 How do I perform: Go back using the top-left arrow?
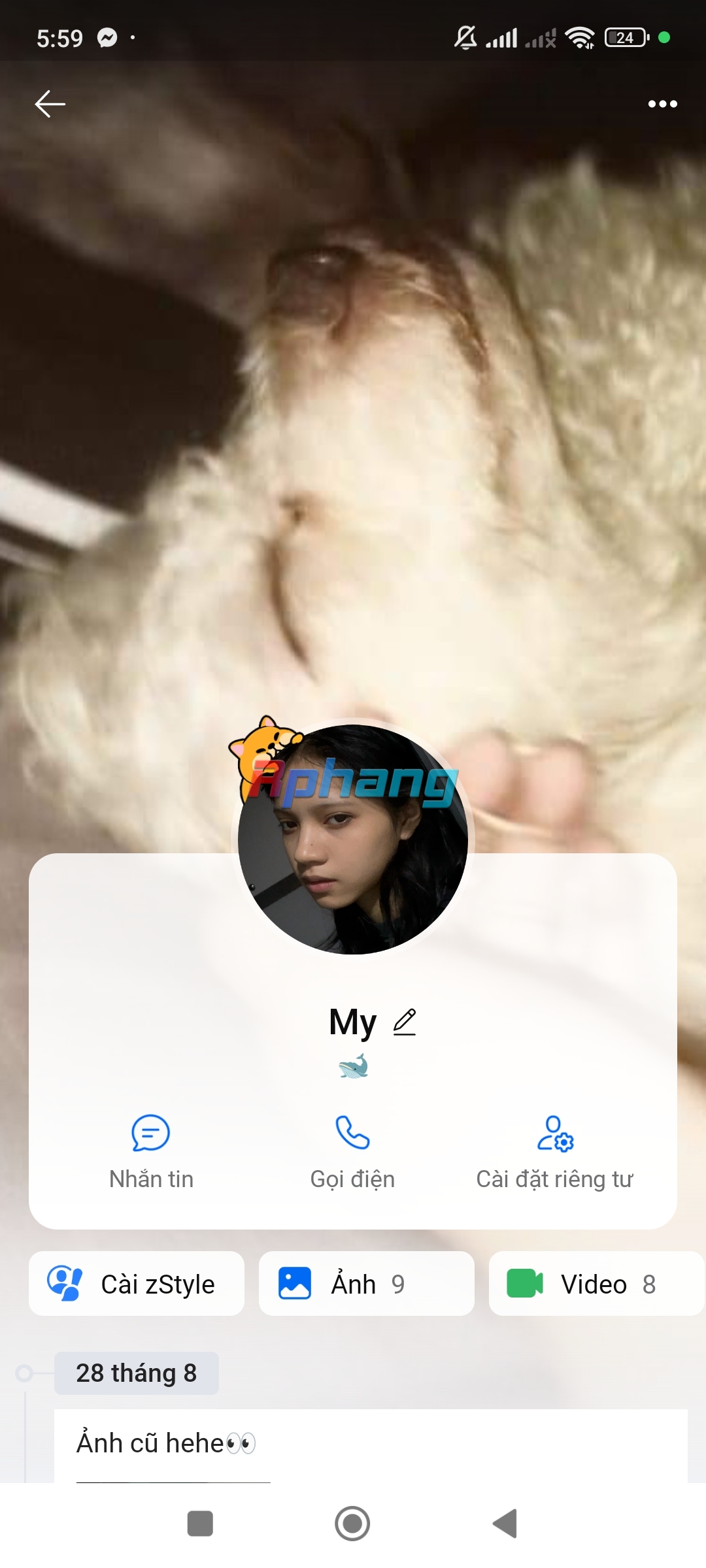(x=50, y=104)
